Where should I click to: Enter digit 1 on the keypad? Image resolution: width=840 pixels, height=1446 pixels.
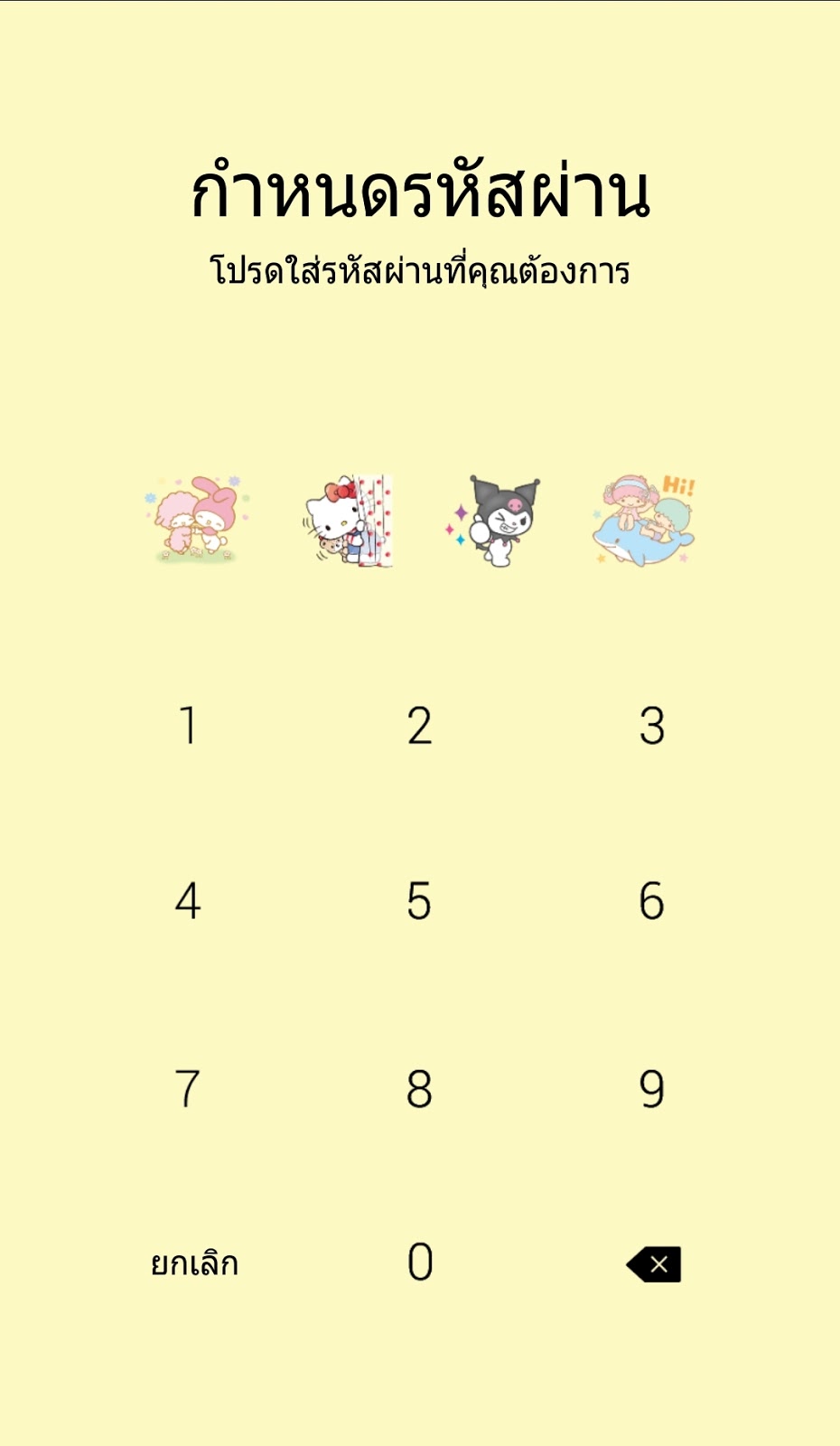click(188, 726)
